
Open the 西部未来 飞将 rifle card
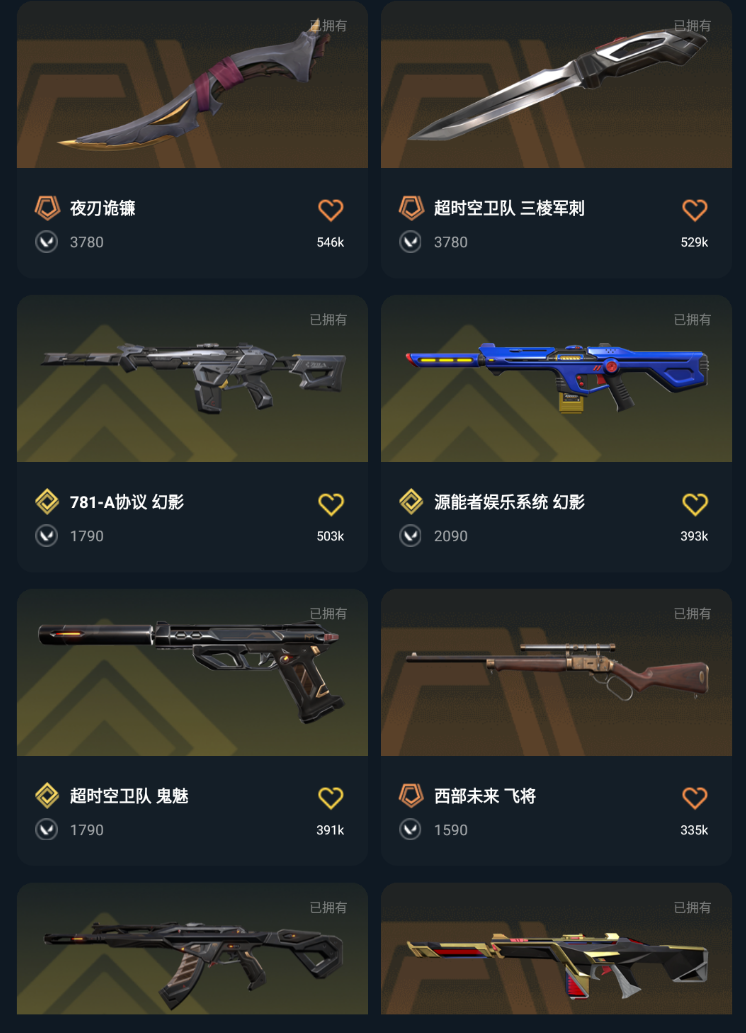(556, 727)
